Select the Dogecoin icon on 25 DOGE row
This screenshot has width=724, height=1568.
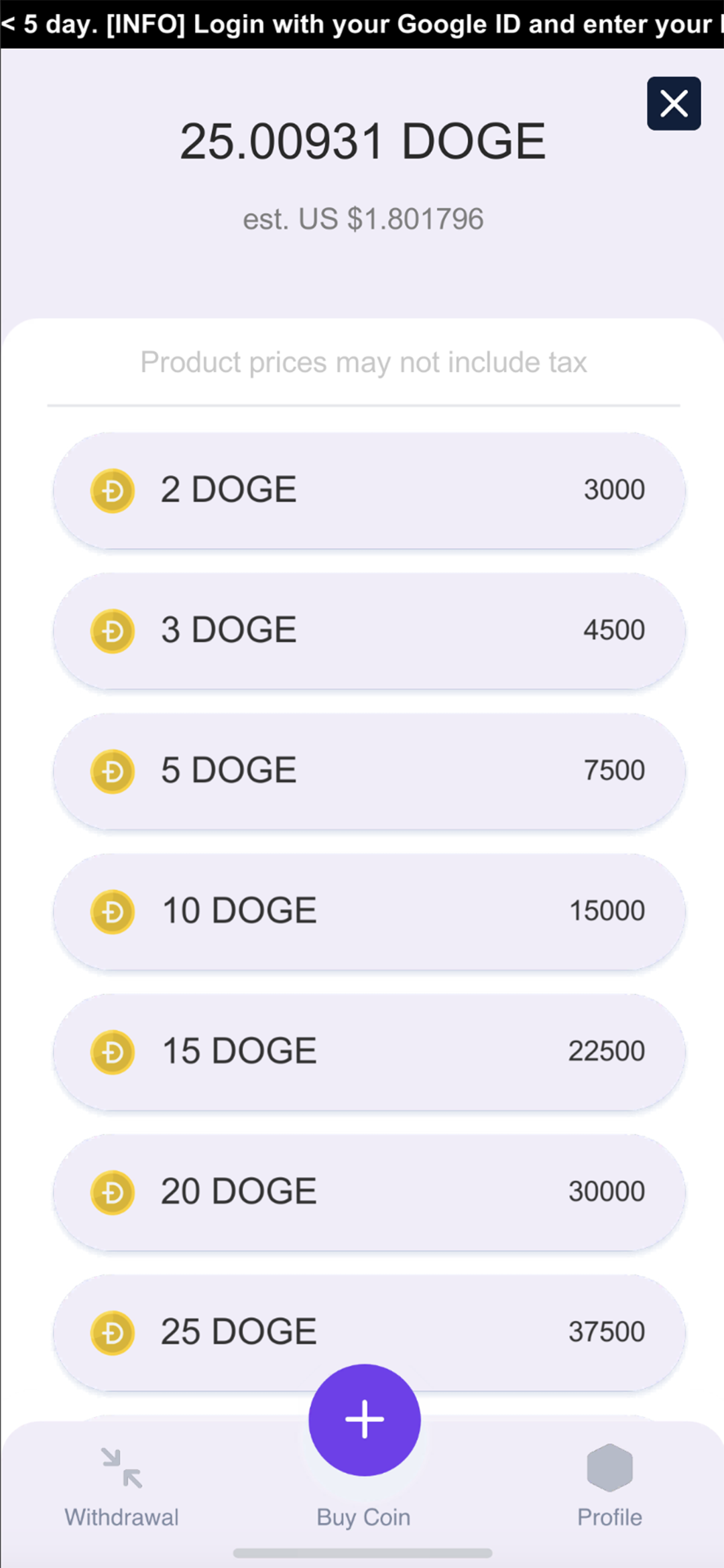coord(113,1332)
